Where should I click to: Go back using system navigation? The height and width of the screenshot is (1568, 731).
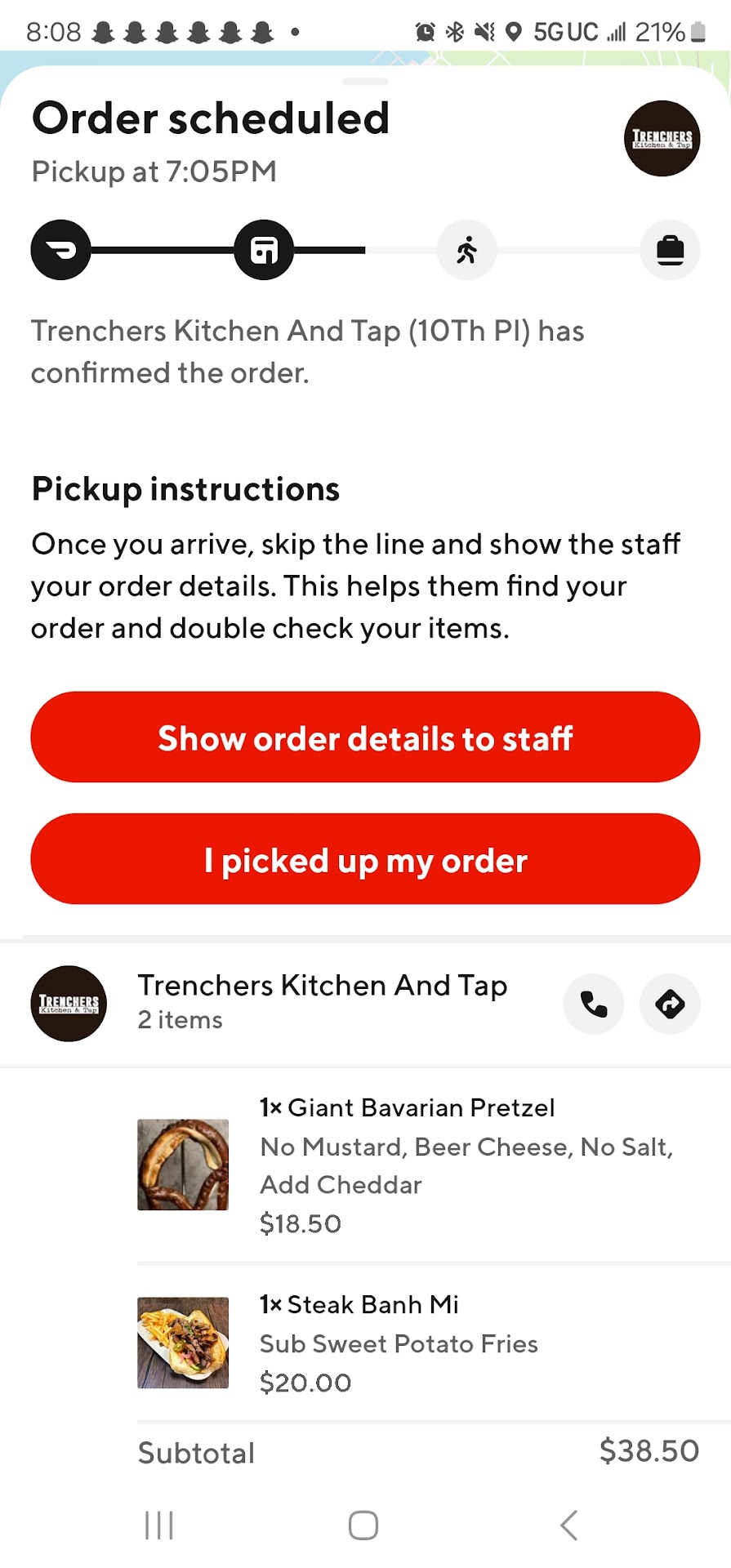point(569,1525)
